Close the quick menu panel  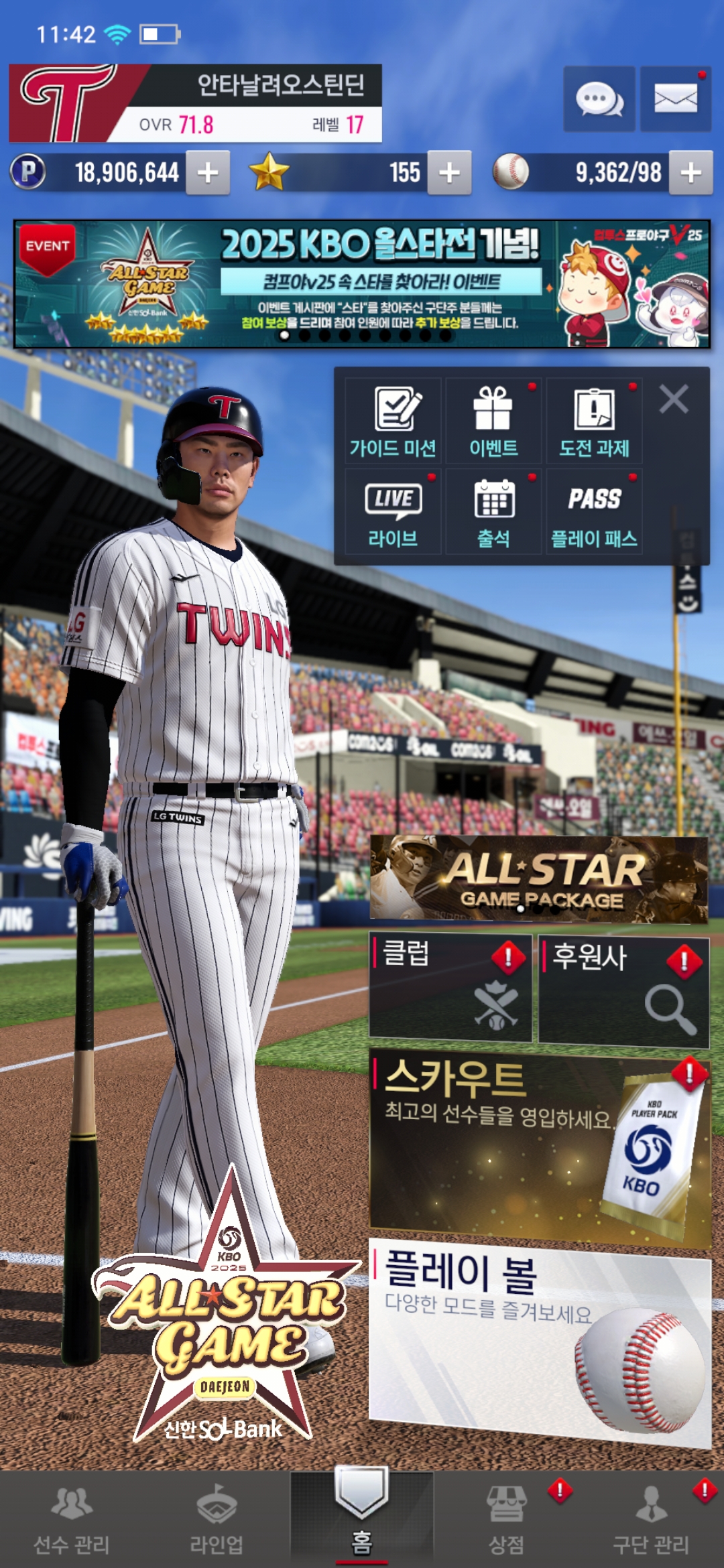coord(674,399)
